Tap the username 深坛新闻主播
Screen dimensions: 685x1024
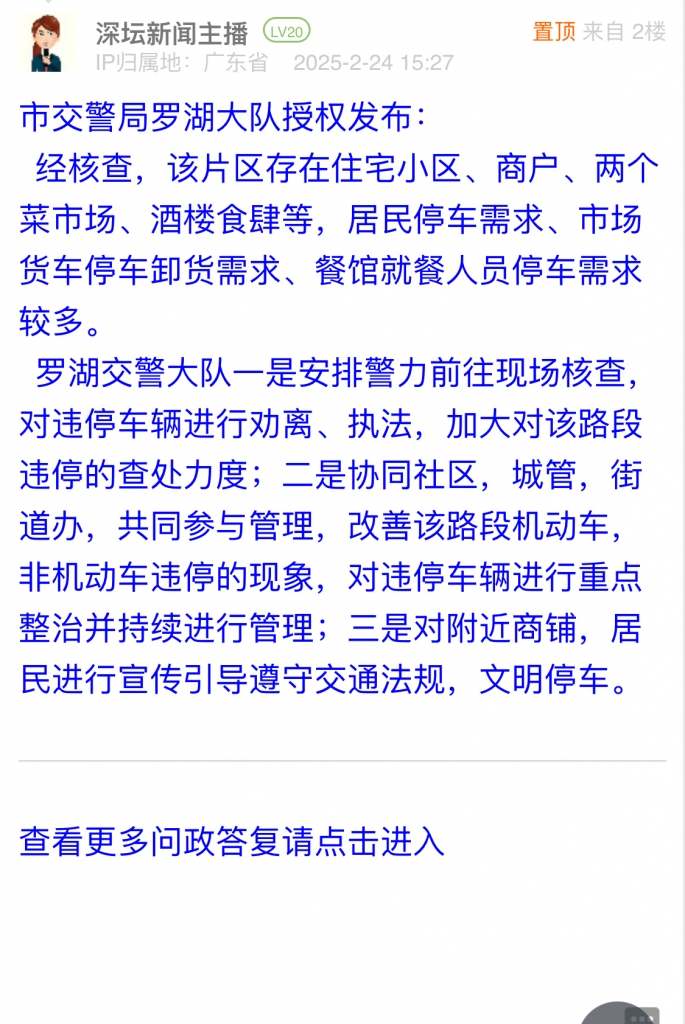click(171, 33)
